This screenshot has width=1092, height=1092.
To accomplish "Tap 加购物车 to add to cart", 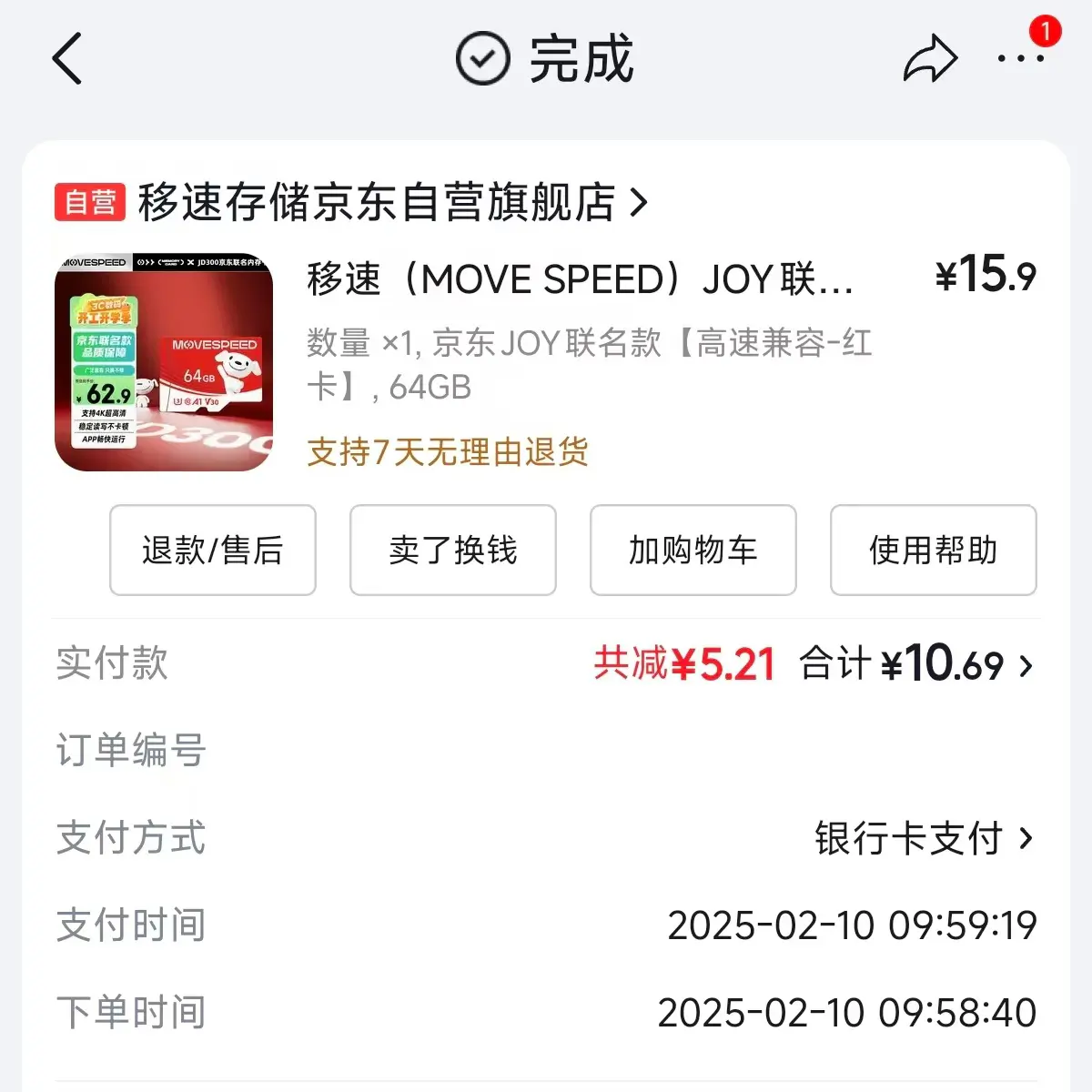I will [693, 551].
